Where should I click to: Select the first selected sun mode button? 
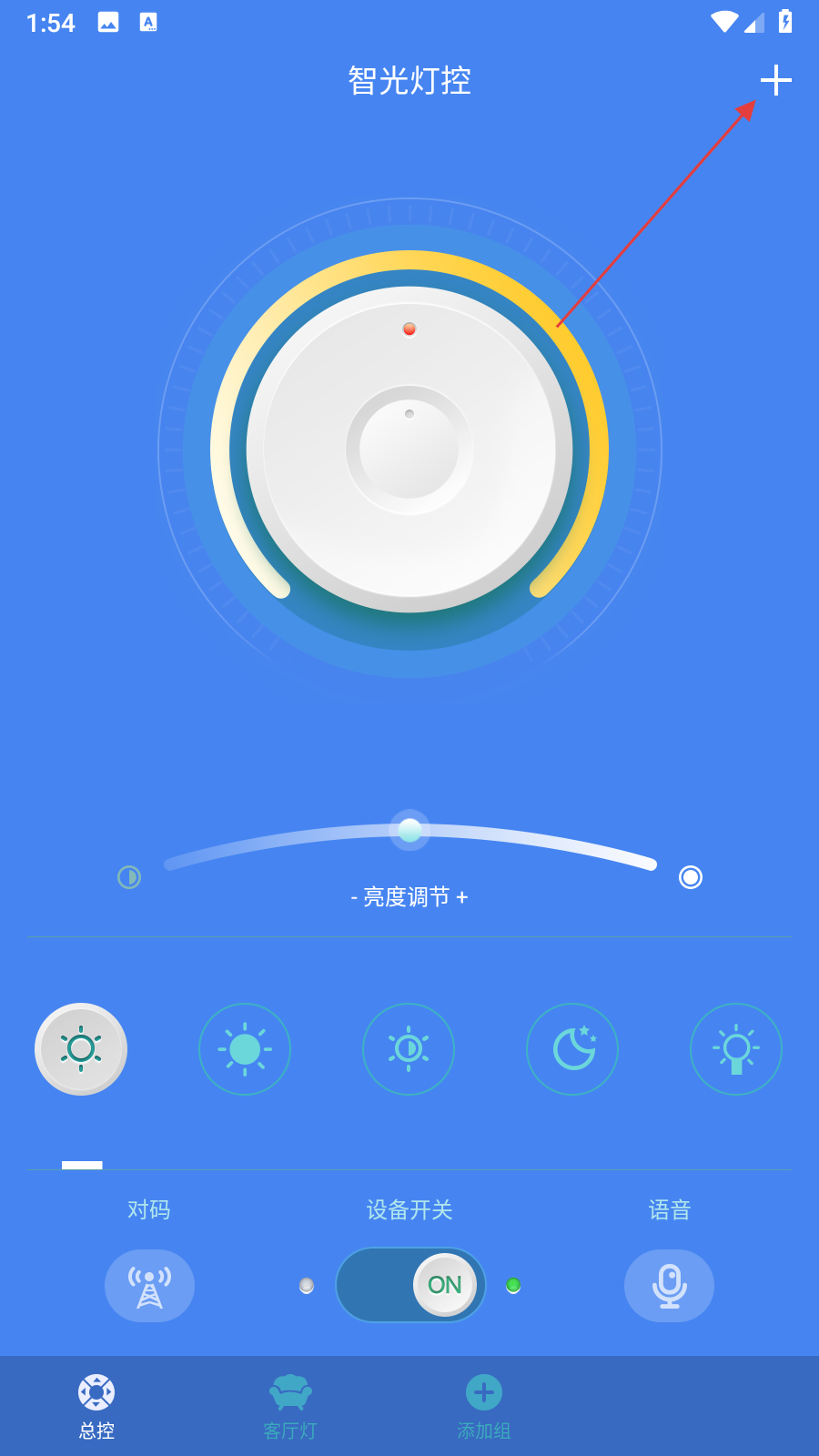point(81,1049)
